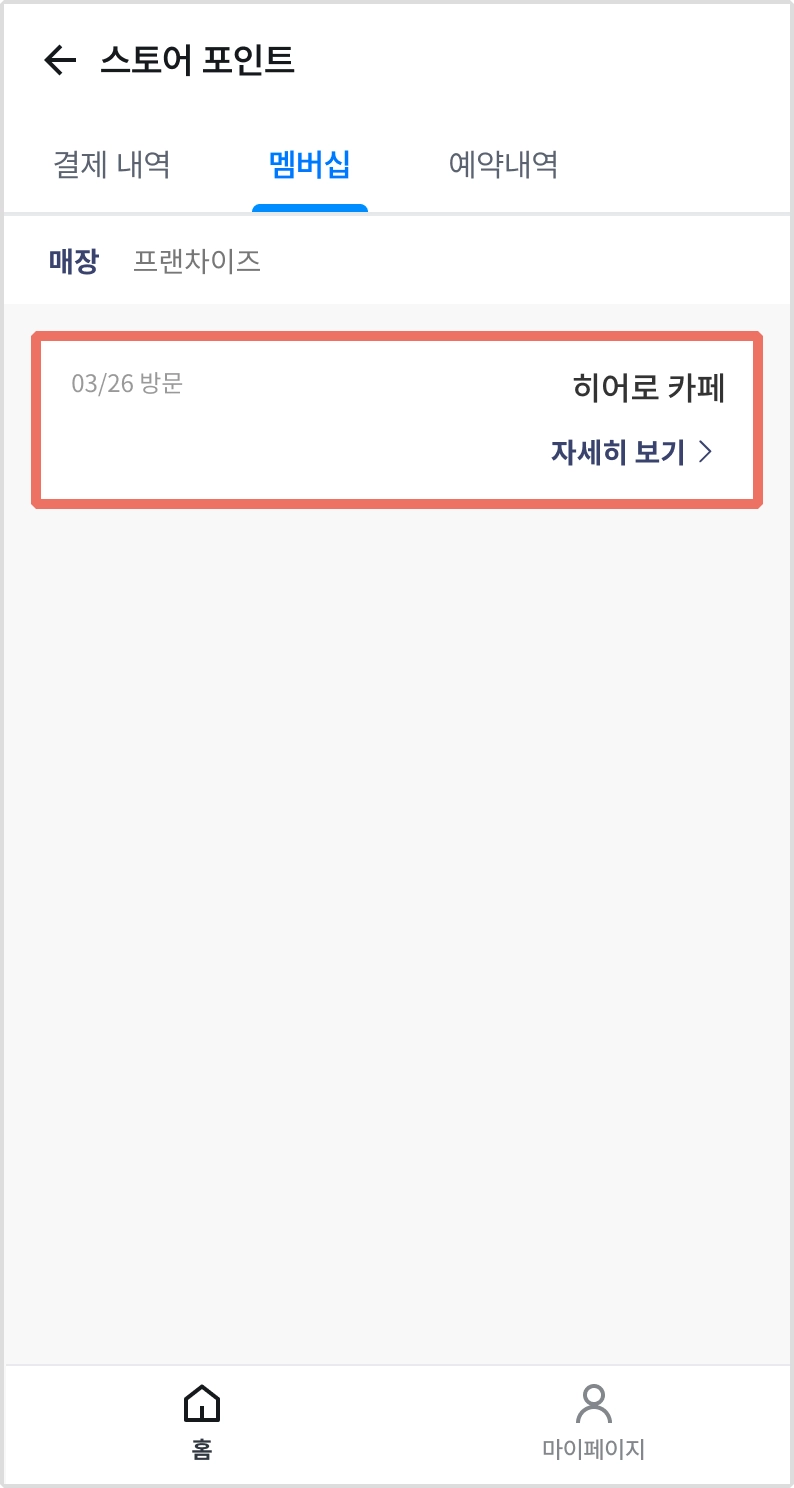The height and width of the screenshot is (1488, 794).
Task: Show the 매장 membership list
Action: pos(74,262)
